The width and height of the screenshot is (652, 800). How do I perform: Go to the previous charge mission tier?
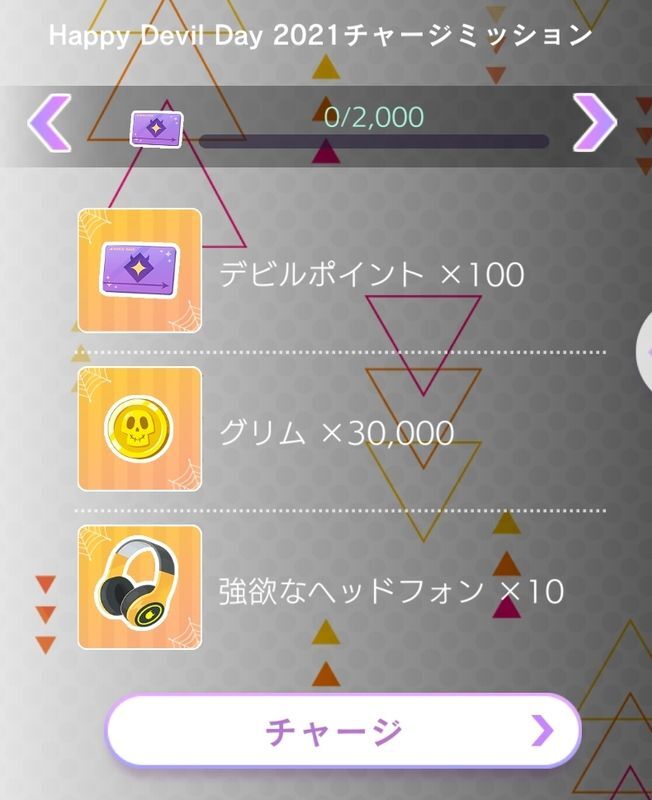click(48, 125)
